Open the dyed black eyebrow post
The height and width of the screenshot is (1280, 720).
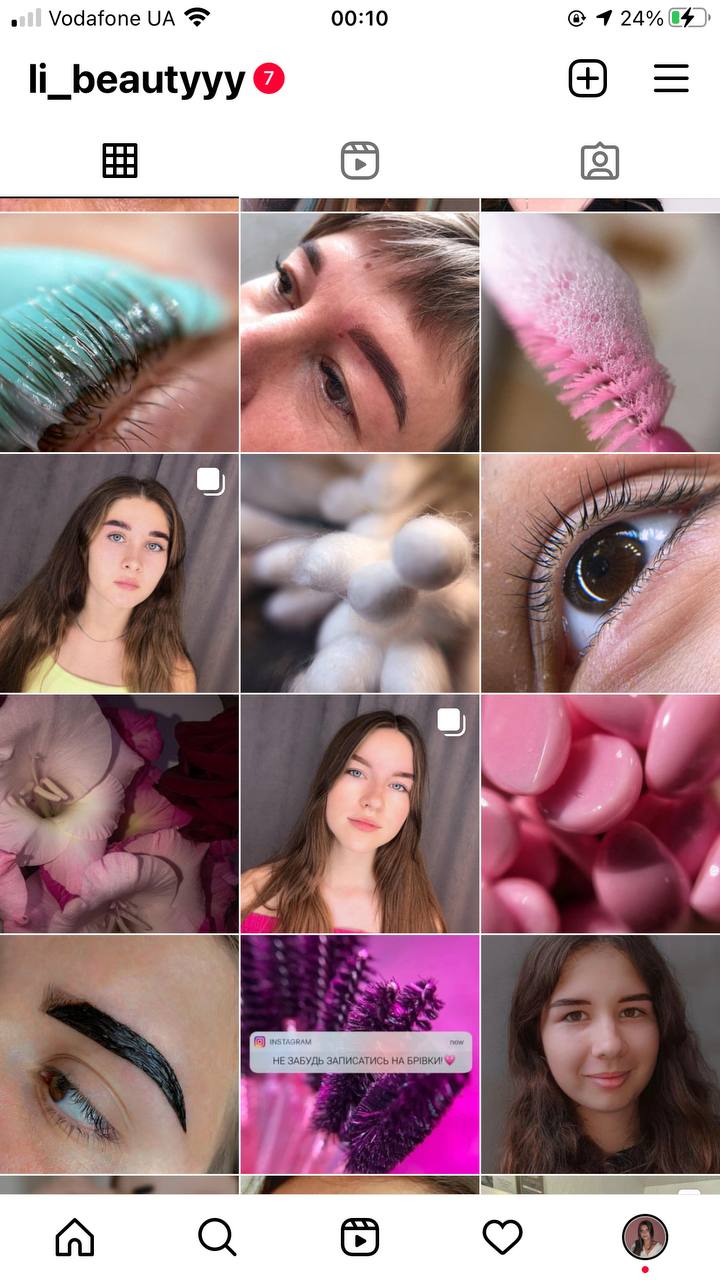[x=119, y=1054]
